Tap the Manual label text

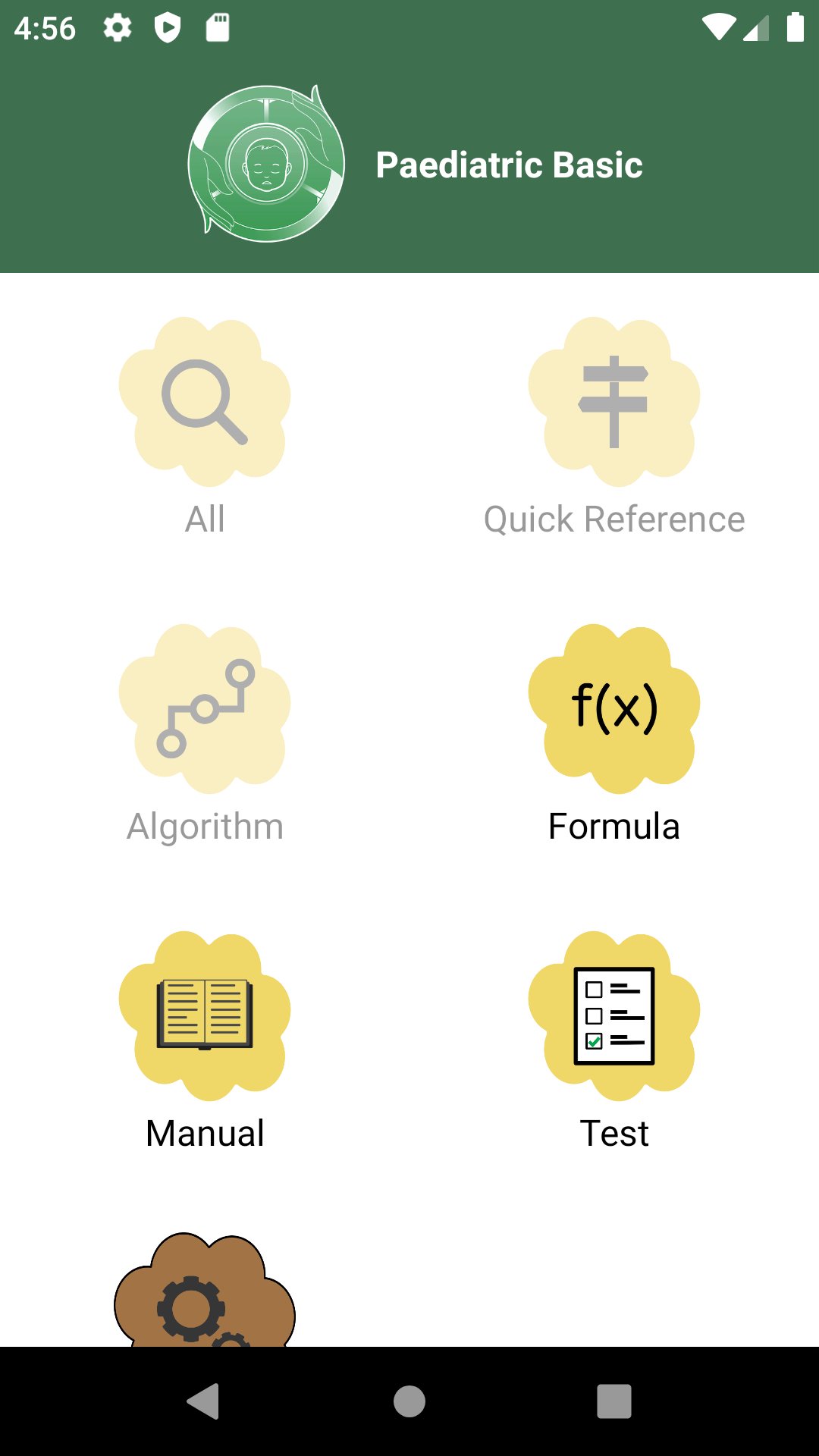205,1133
